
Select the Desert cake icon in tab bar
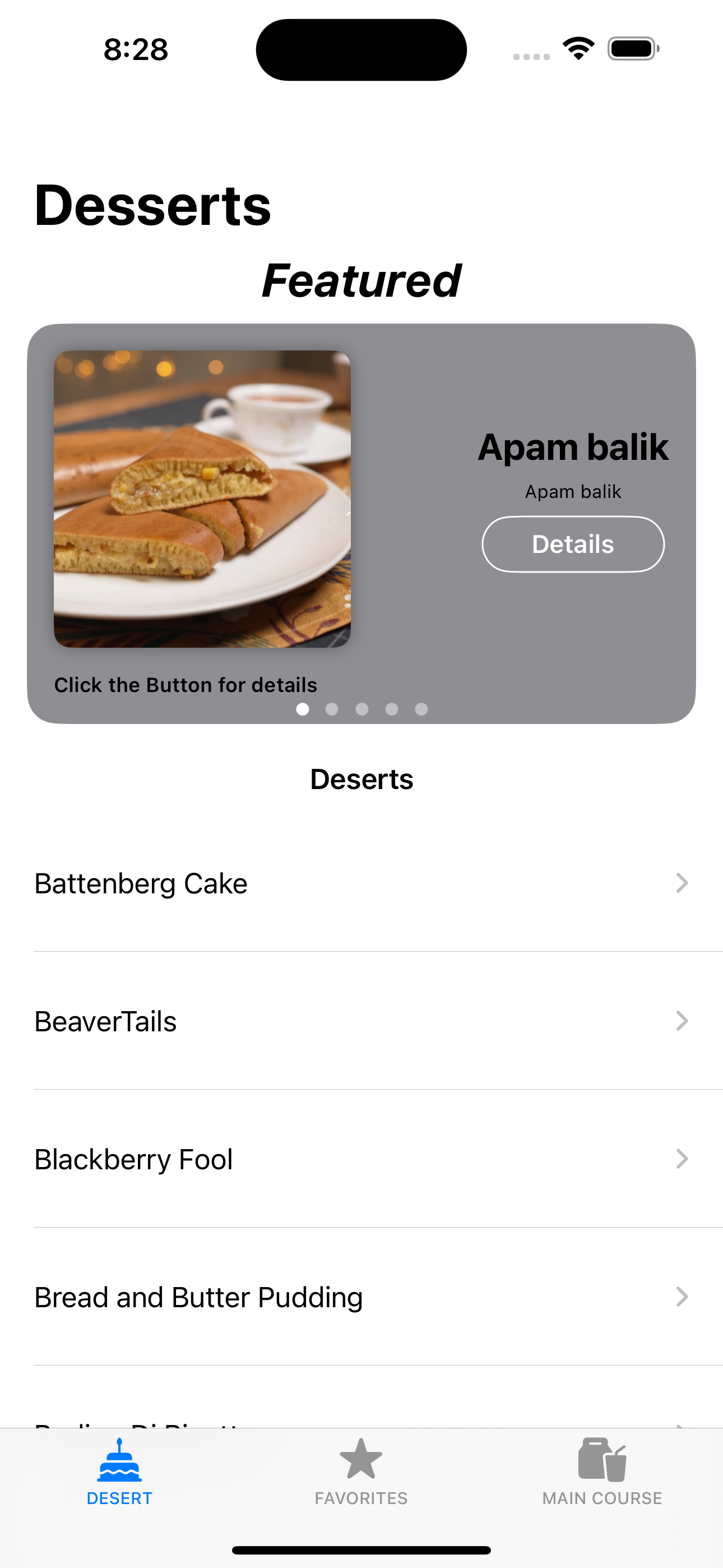tap(119, 1462)
